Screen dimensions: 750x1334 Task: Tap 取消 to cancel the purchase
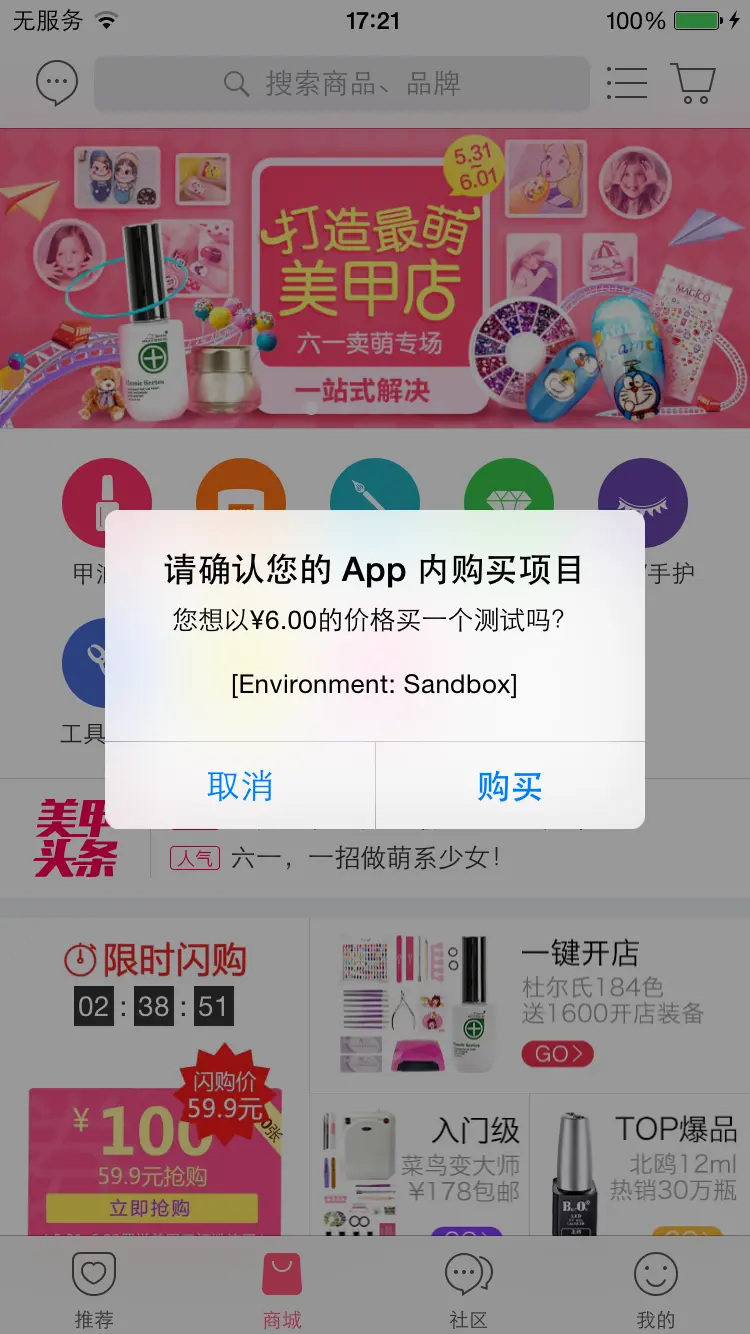[x=240, y=786]
